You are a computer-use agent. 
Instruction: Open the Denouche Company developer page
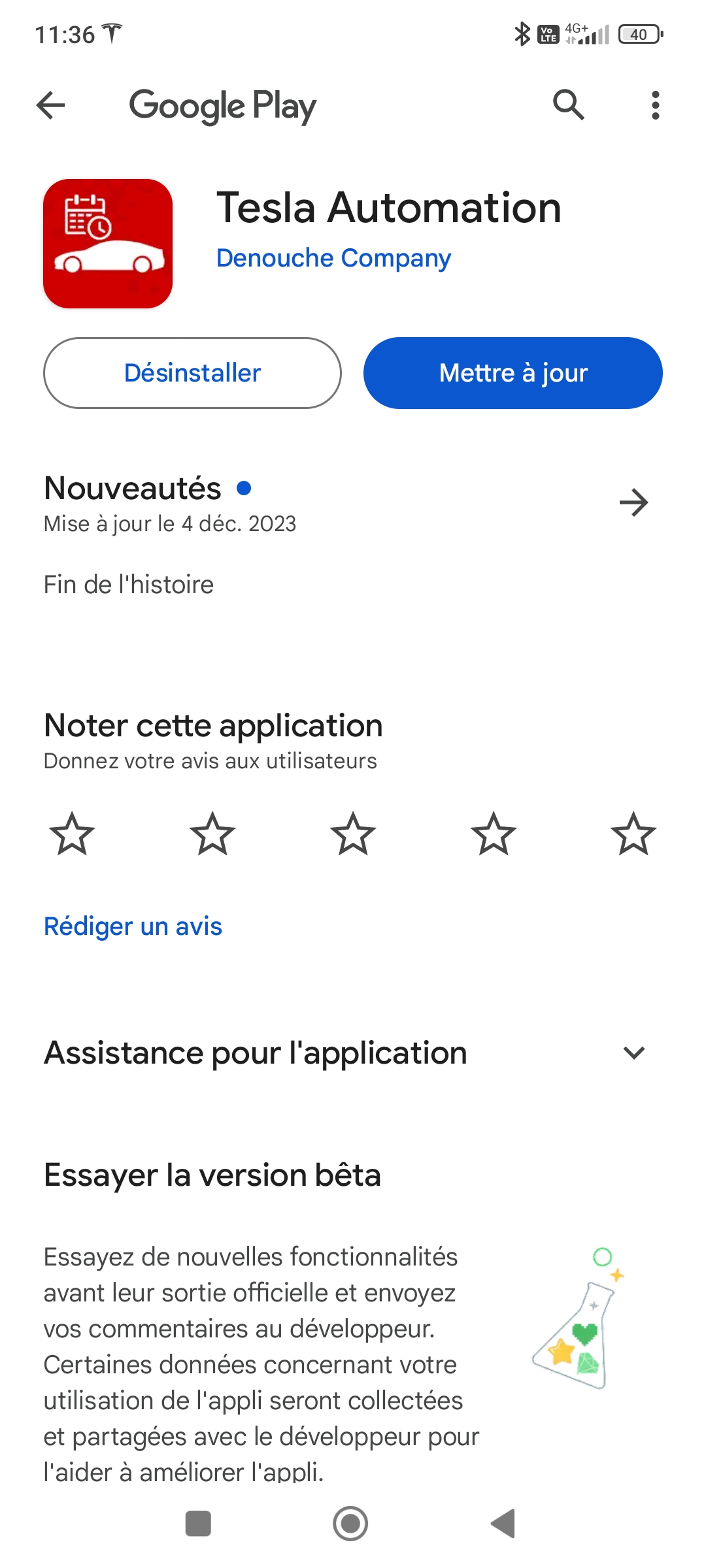pyautogui.click(x=333, y=259)
